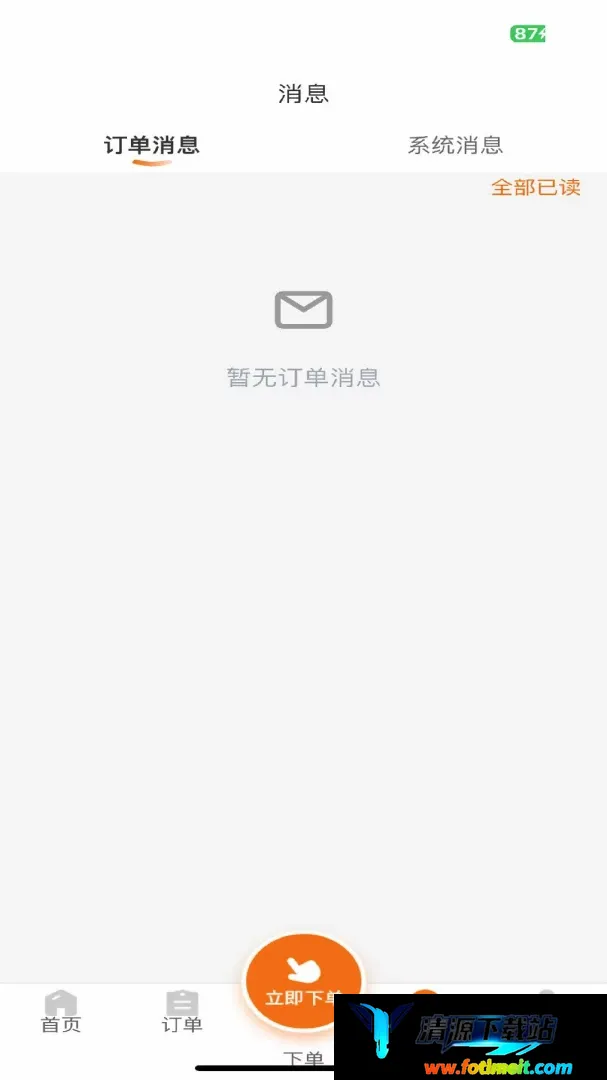
Task: Mark all as read with 全部已读
Action: 535,187
